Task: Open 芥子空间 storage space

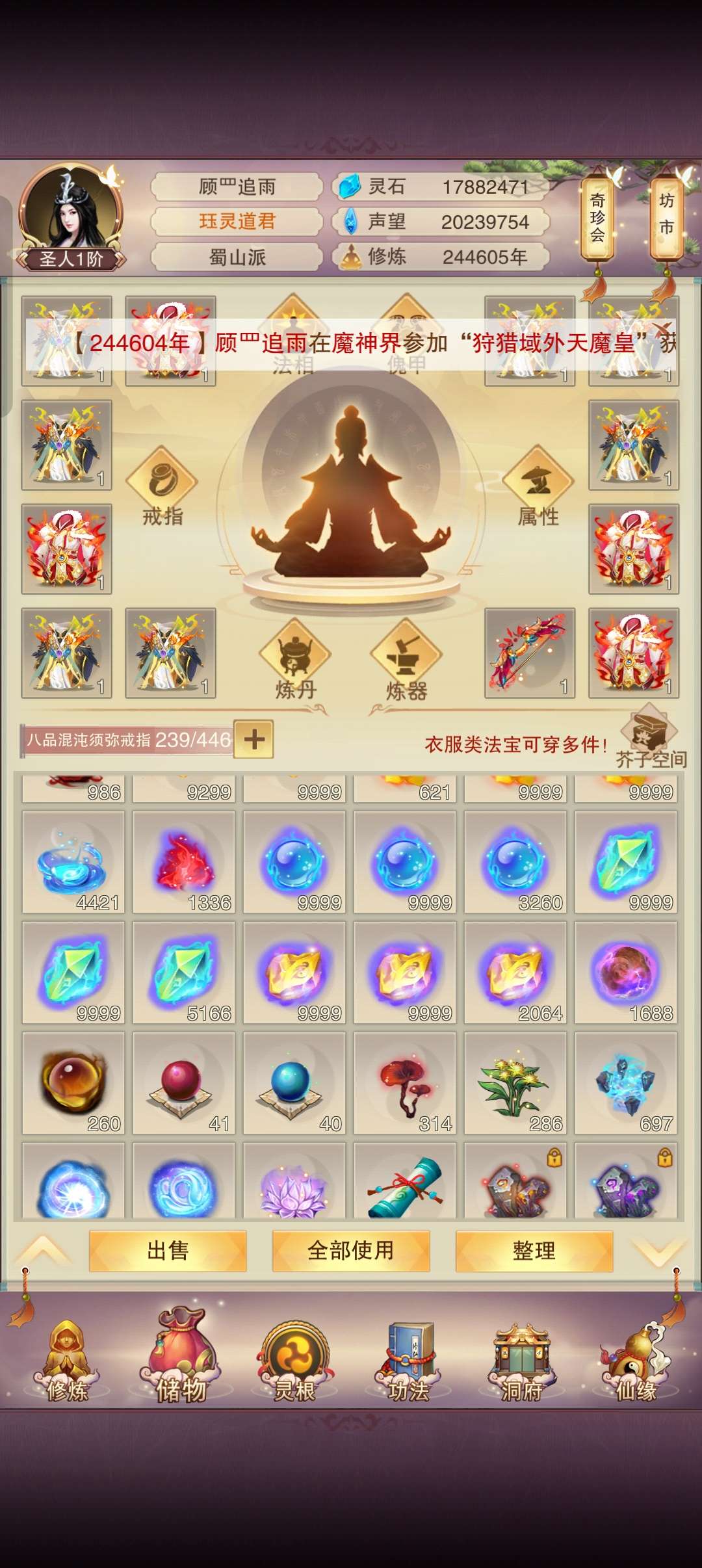Action: (650, 738)
